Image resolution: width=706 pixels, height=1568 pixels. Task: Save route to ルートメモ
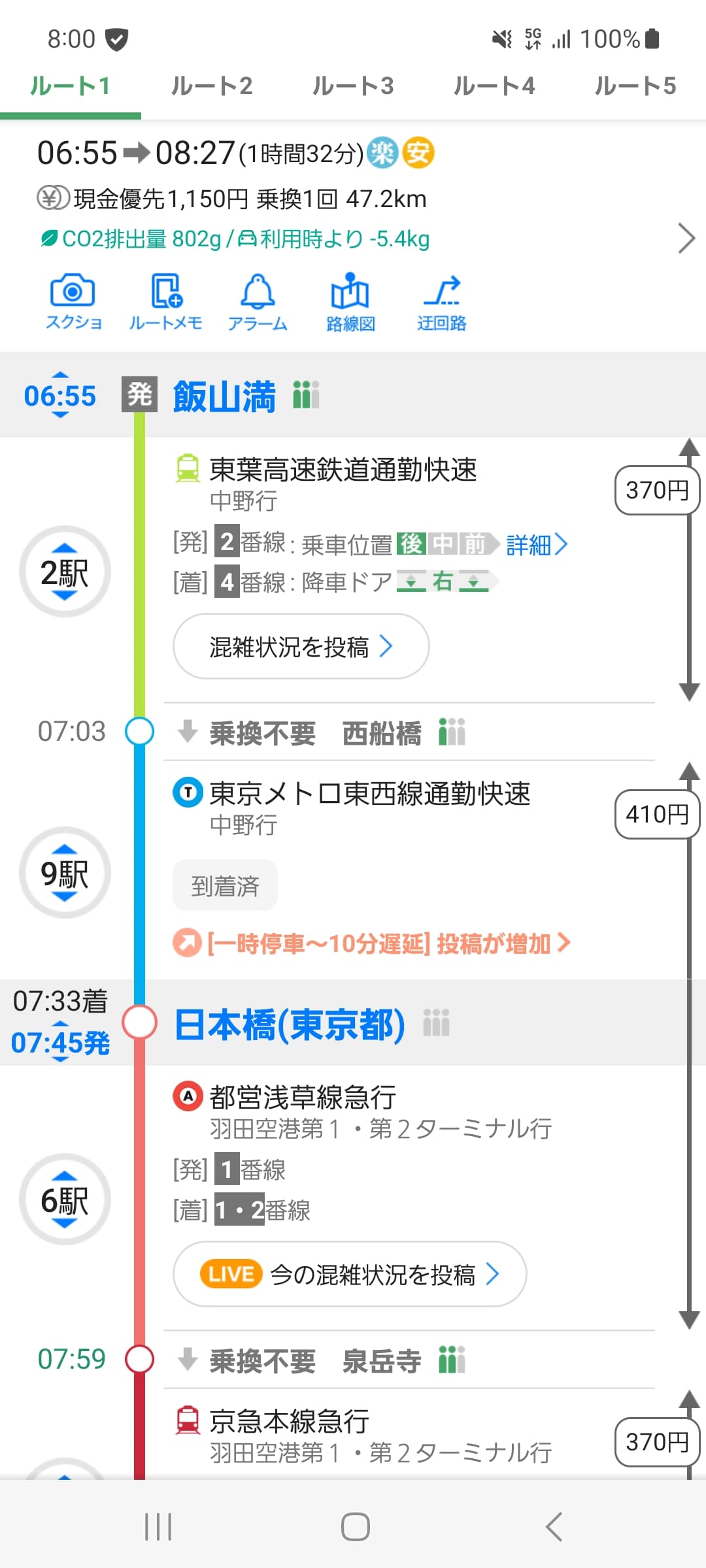coord(165,302)
